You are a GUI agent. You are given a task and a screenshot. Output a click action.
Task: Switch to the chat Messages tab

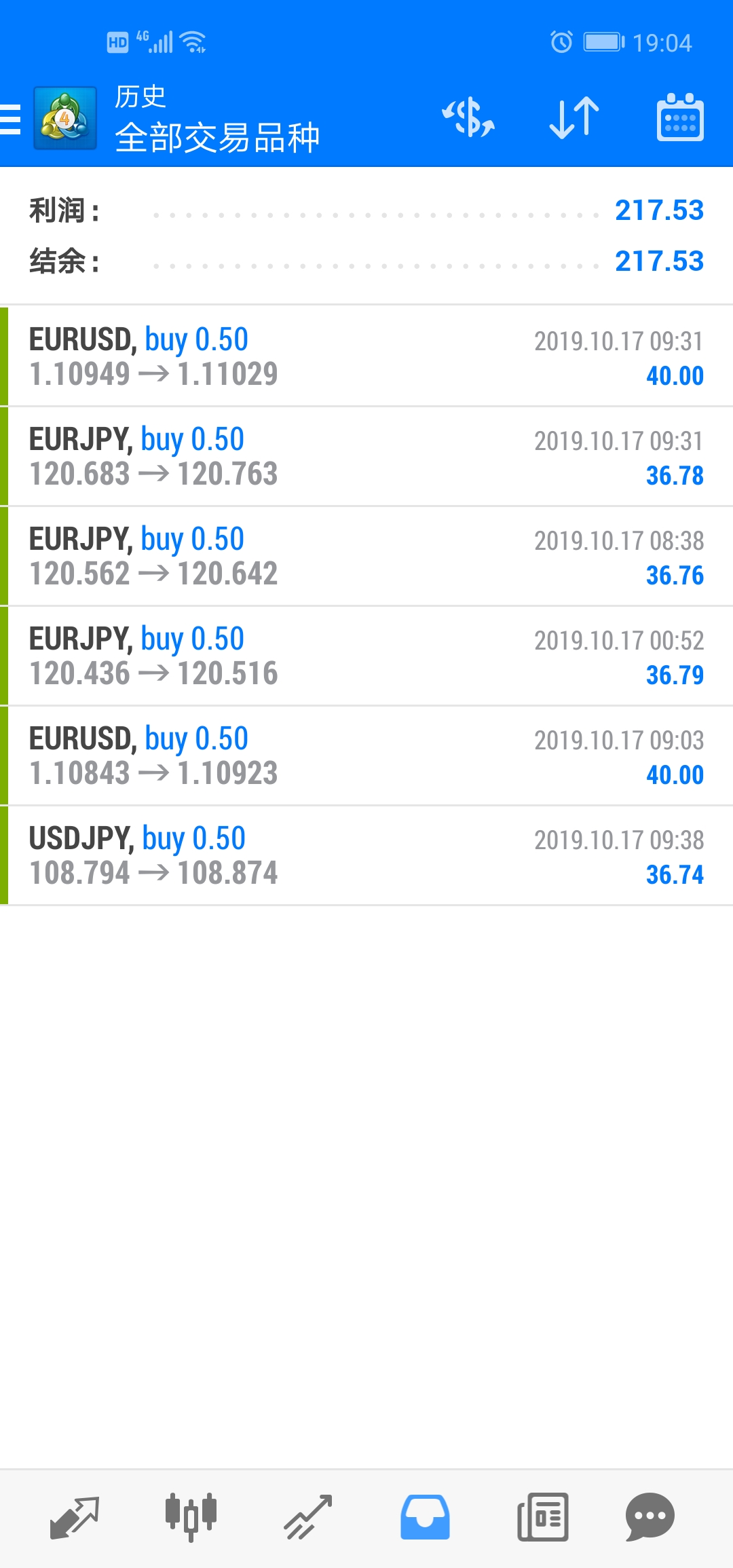pos(650,1517)
